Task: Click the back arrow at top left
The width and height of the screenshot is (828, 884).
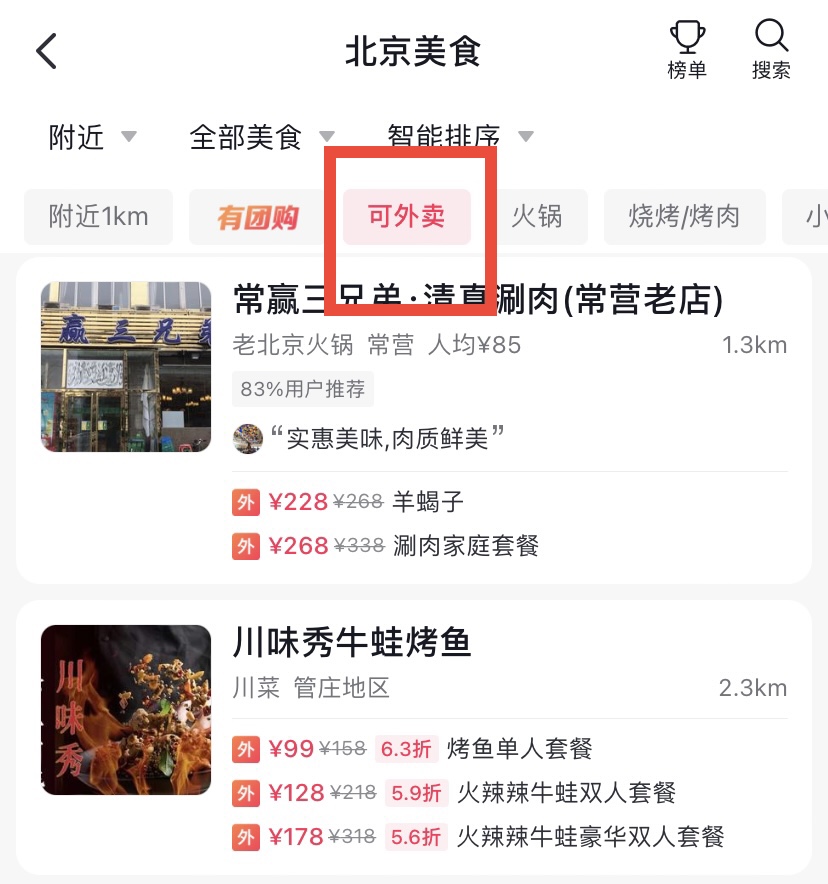Action: click(x=45, y=50)
